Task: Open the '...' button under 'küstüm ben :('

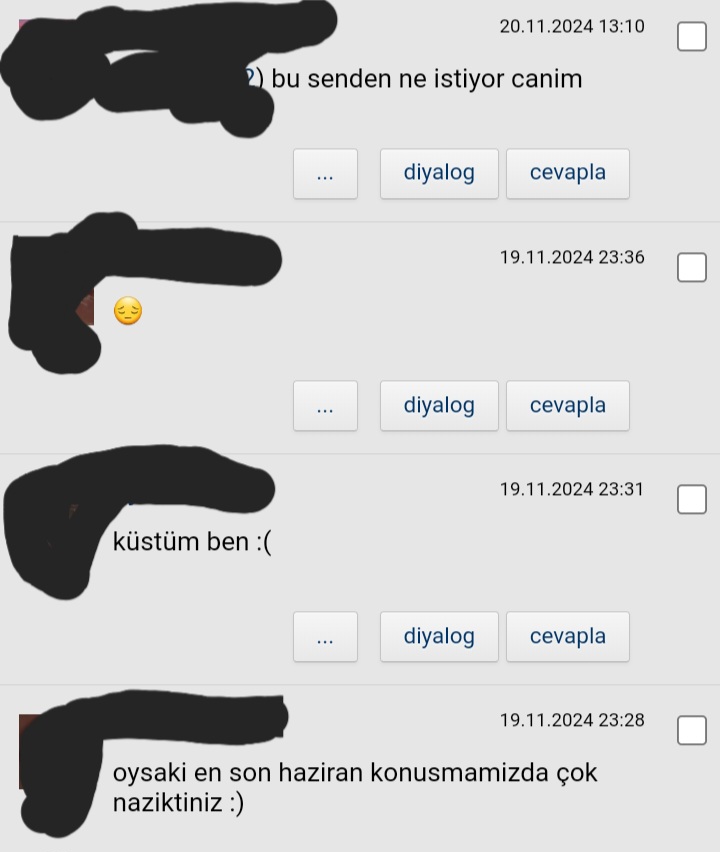Action: click(325, 637)
